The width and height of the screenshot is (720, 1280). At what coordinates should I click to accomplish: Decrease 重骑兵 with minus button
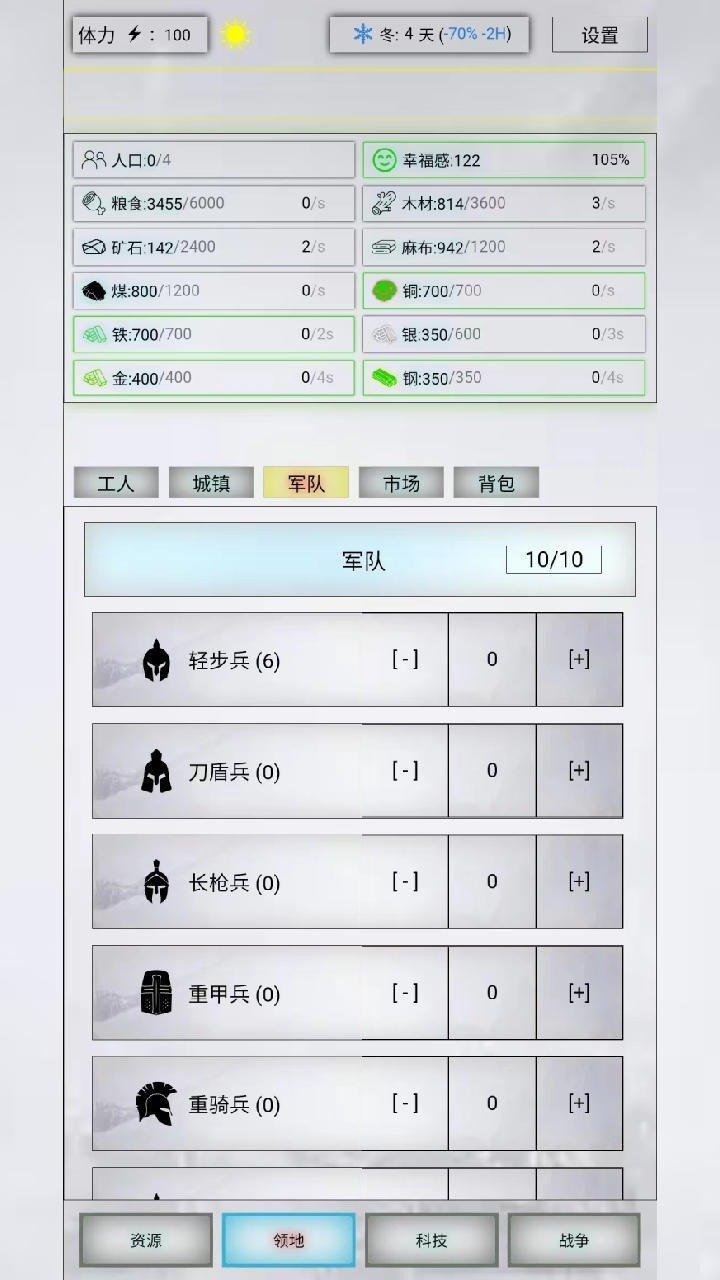[x=405, y=1103]
